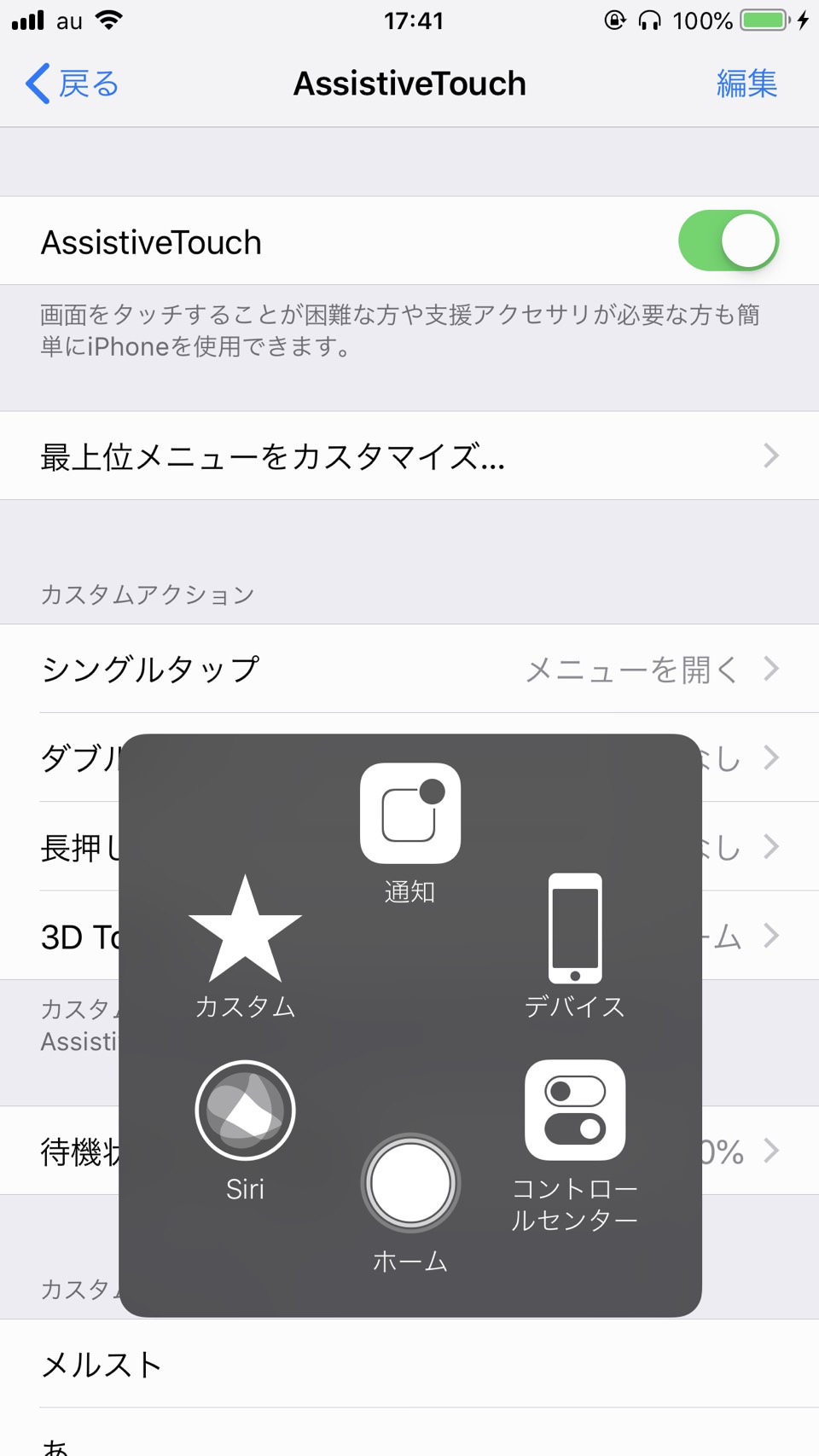Viewport: 819px width, 1456px height.
Task: Open コントロールセンター from the menu
Action: (574, 1111)
